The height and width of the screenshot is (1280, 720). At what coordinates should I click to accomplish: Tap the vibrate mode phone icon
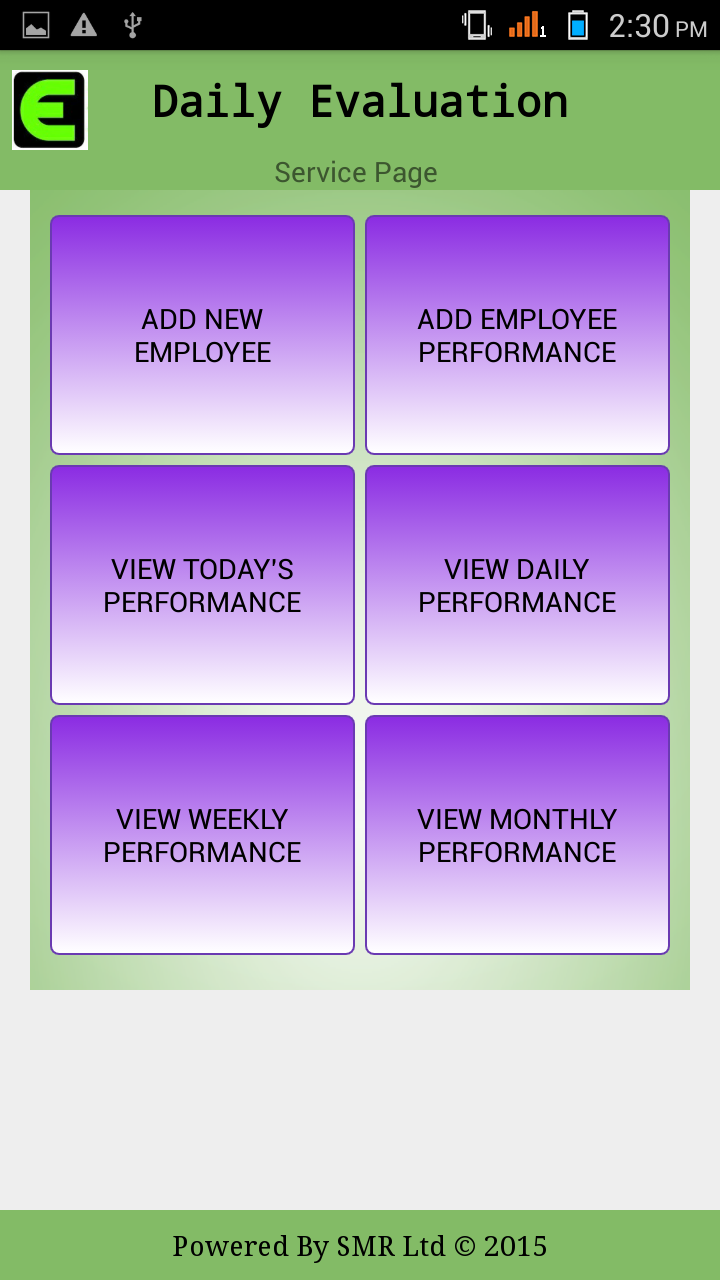[x=477, y=25]
